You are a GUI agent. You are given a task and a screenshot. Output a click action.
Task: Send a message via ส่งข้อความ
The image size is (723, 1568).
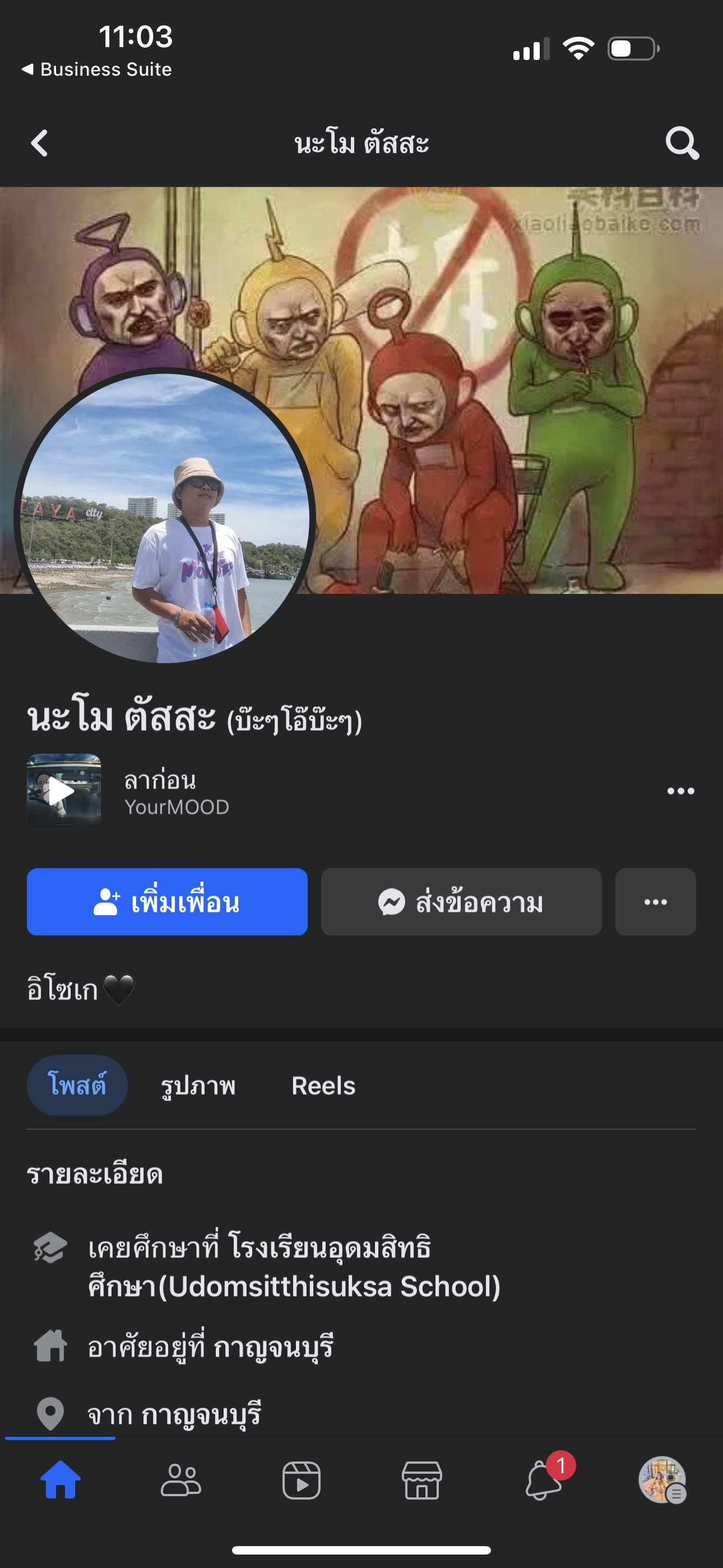(x=461, y=902)
